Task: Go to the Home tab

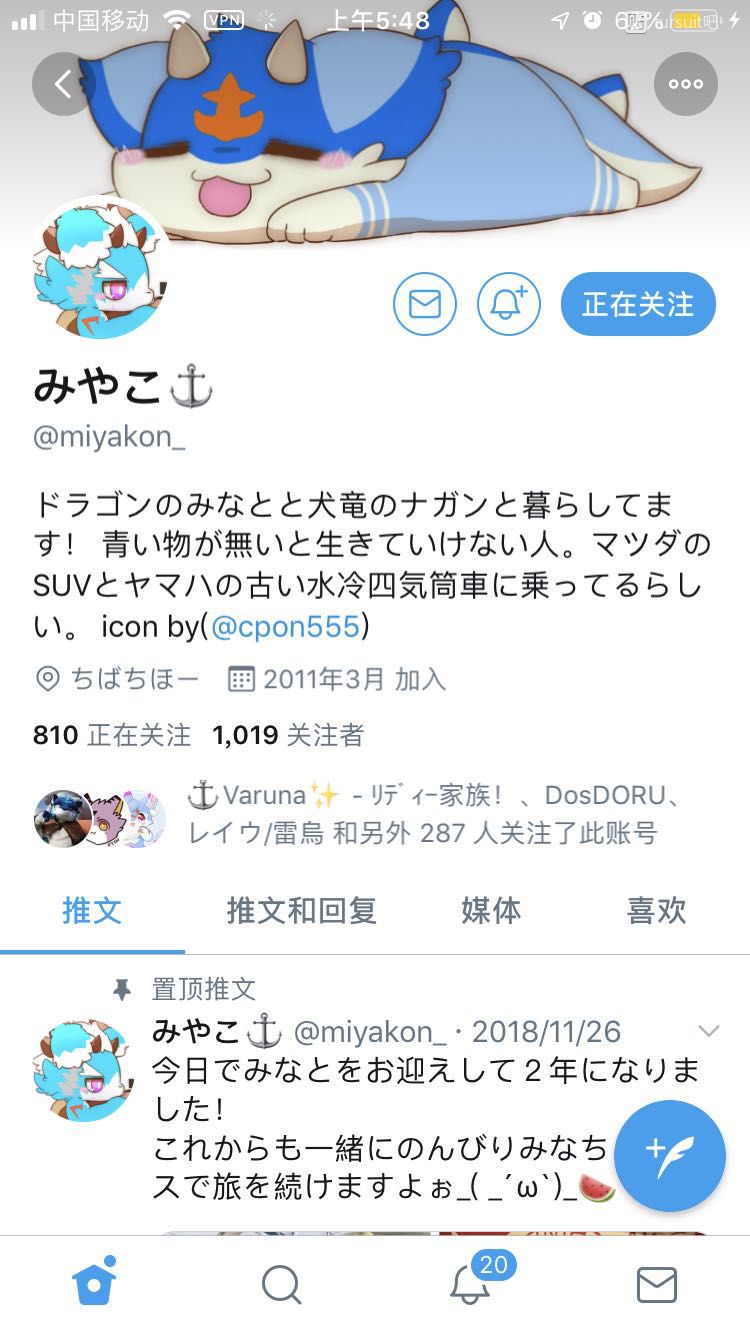Action: pos(94,1284)
